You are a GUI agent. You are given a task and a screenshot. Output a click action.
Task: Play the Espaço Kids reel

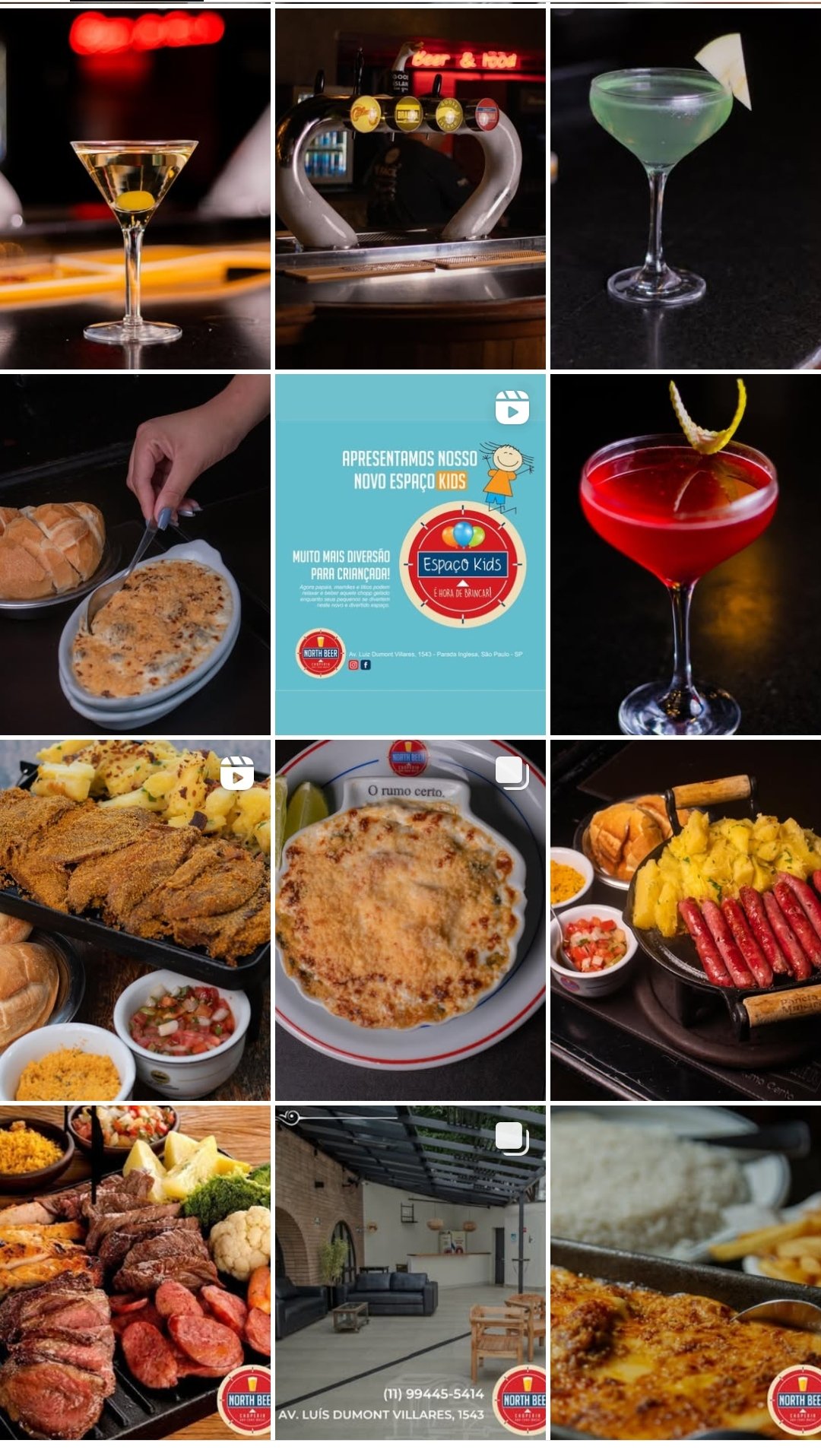(x=410, y=554)
